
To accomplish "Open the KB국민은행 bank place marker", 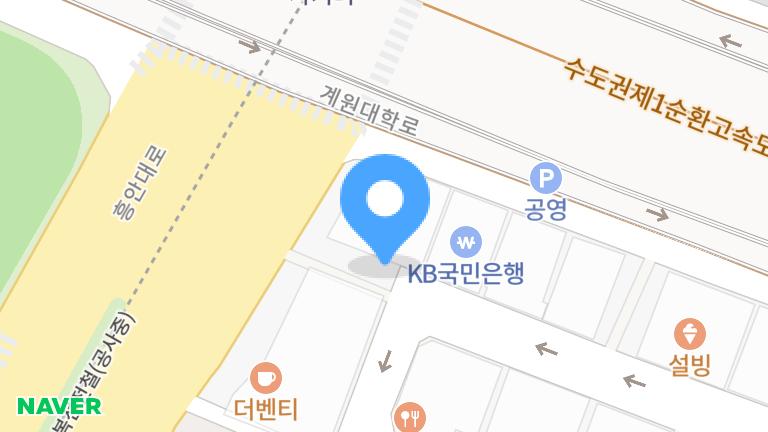I will [x=466, y=242].
